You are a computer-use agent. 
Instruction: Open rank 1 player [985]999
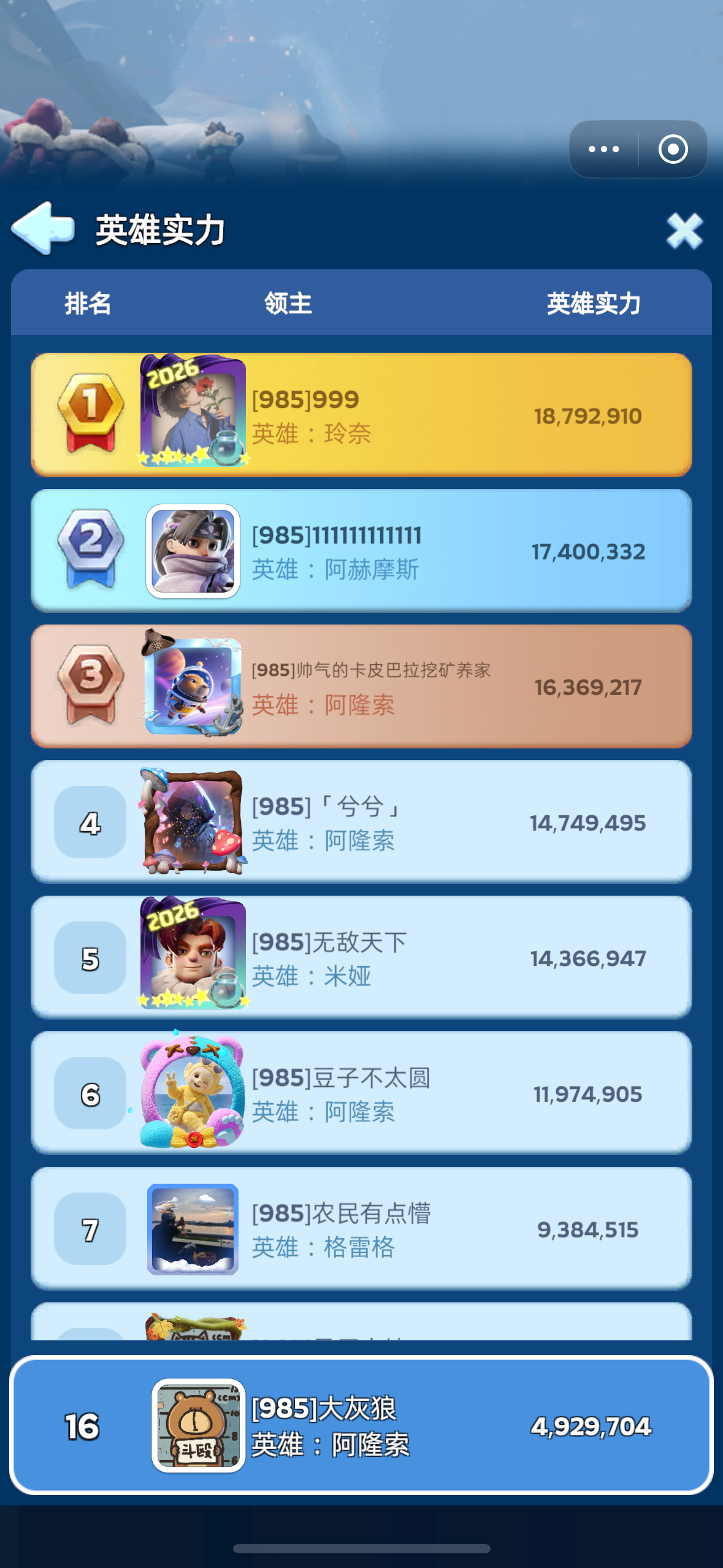pos(361,415)
